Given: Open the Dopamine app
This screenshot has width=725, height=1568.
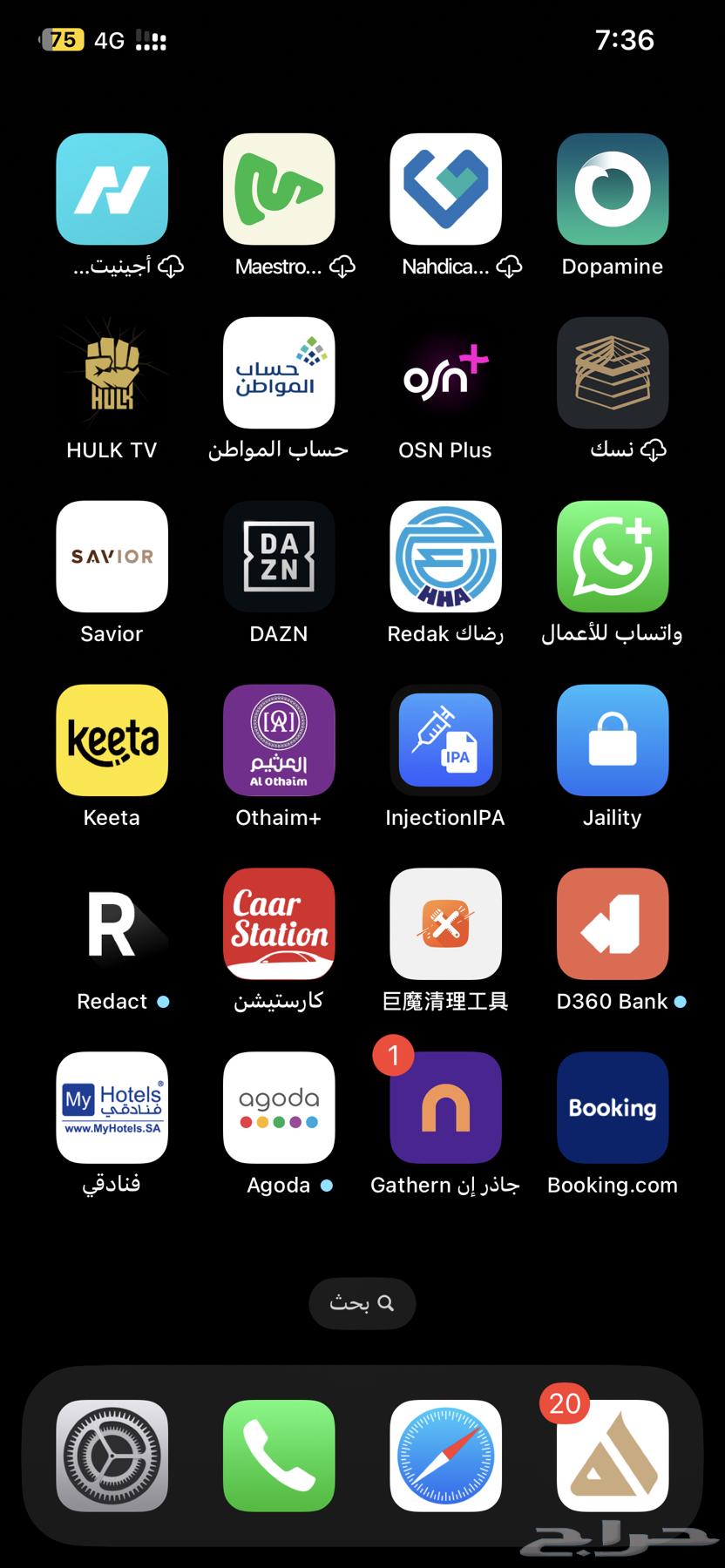Looking at the screenshot, I should pyautogui.click(x=613, y=188).
